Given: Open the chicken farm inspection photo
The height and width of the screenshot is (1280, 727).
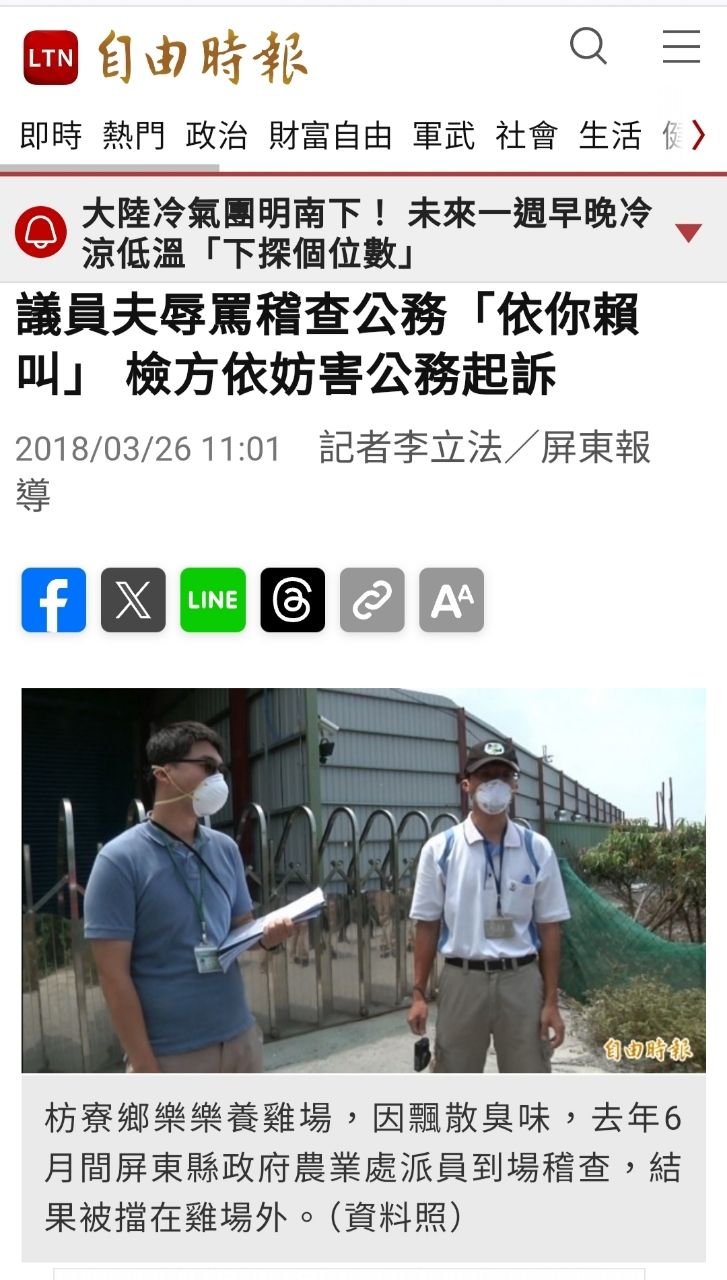Looking at the screenshot, I should click(364, 880).
